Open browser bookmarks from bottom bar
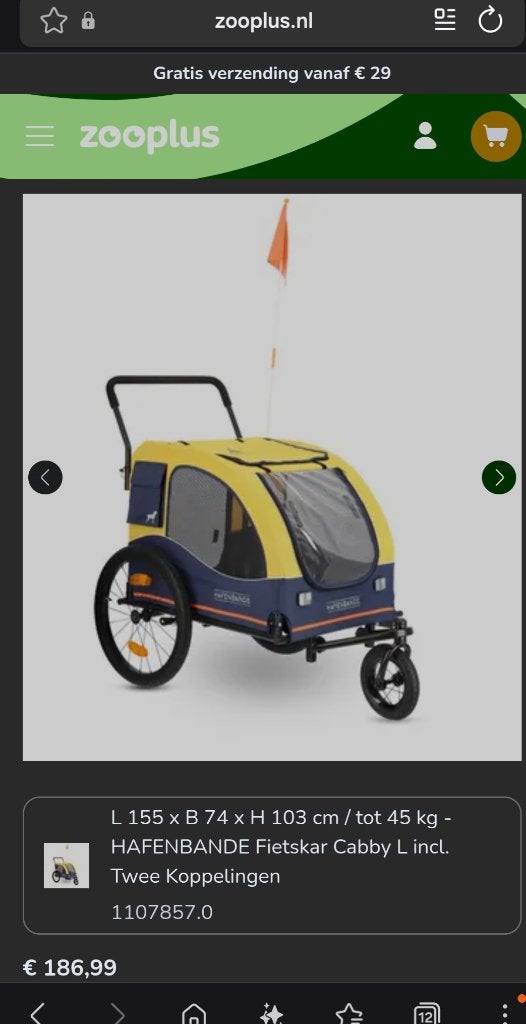 (349, 1013)
